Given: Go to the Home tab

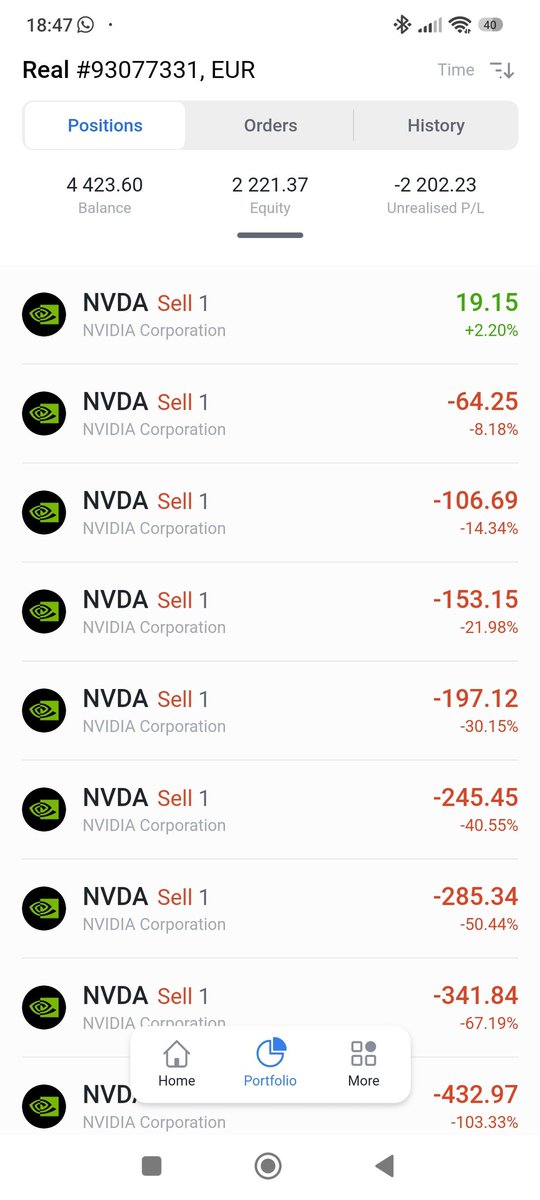Looking at the screenshot, I should (x=177, y=1064).
